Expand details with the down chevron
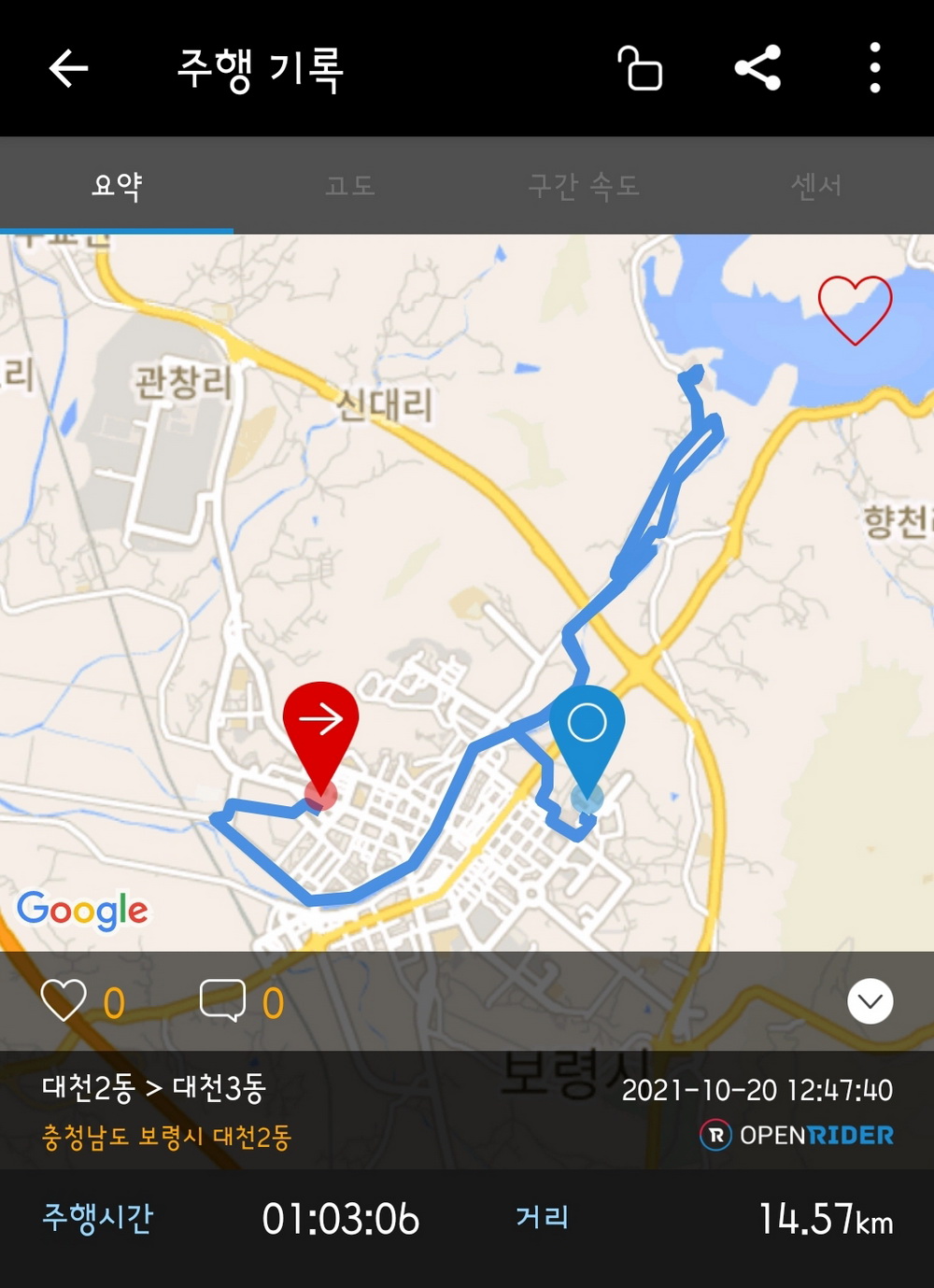The width and height of the screenshot is (934, 1288). tap(870, 1001)
